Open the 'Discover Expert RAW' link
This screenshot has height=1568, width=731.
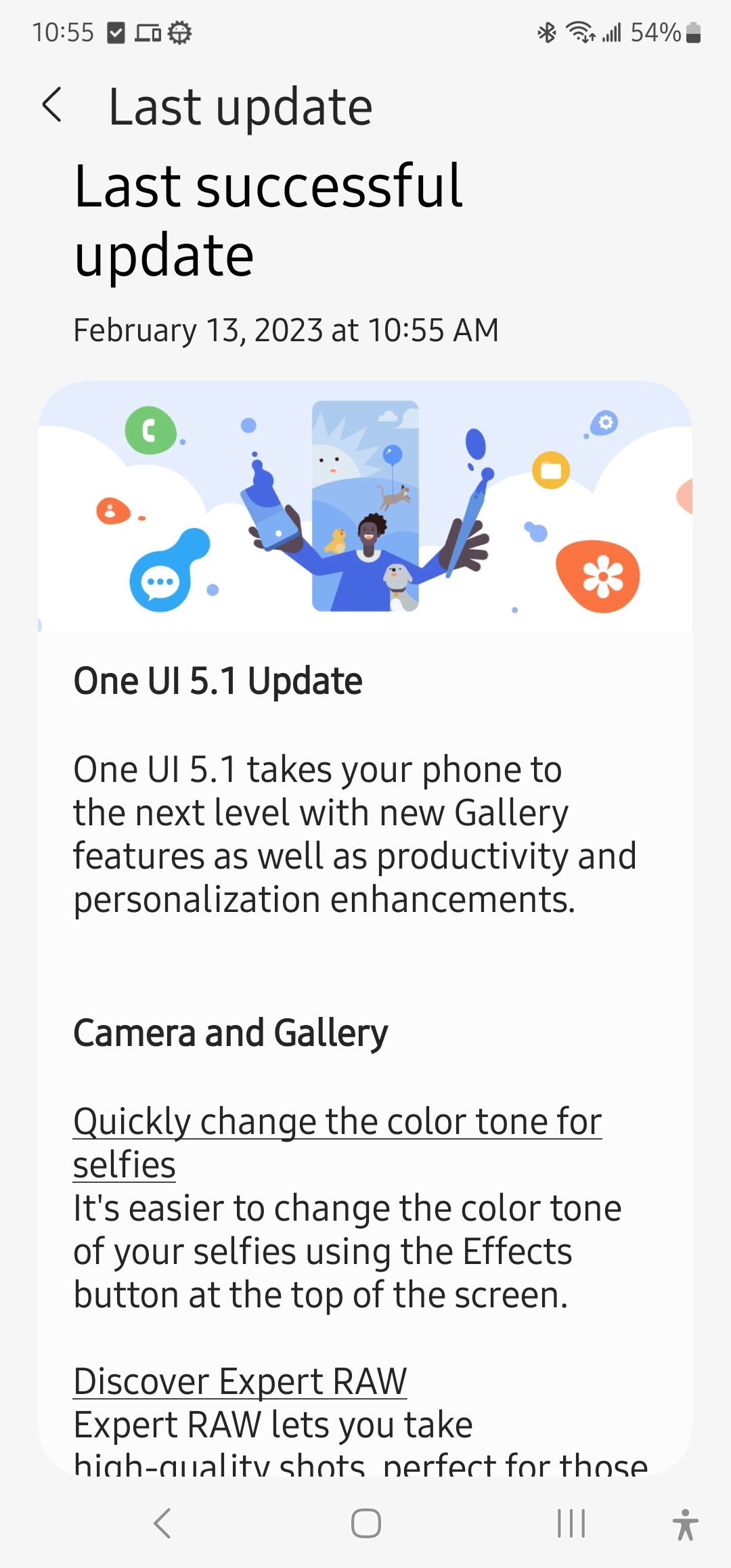click(x=240, y=1382)
